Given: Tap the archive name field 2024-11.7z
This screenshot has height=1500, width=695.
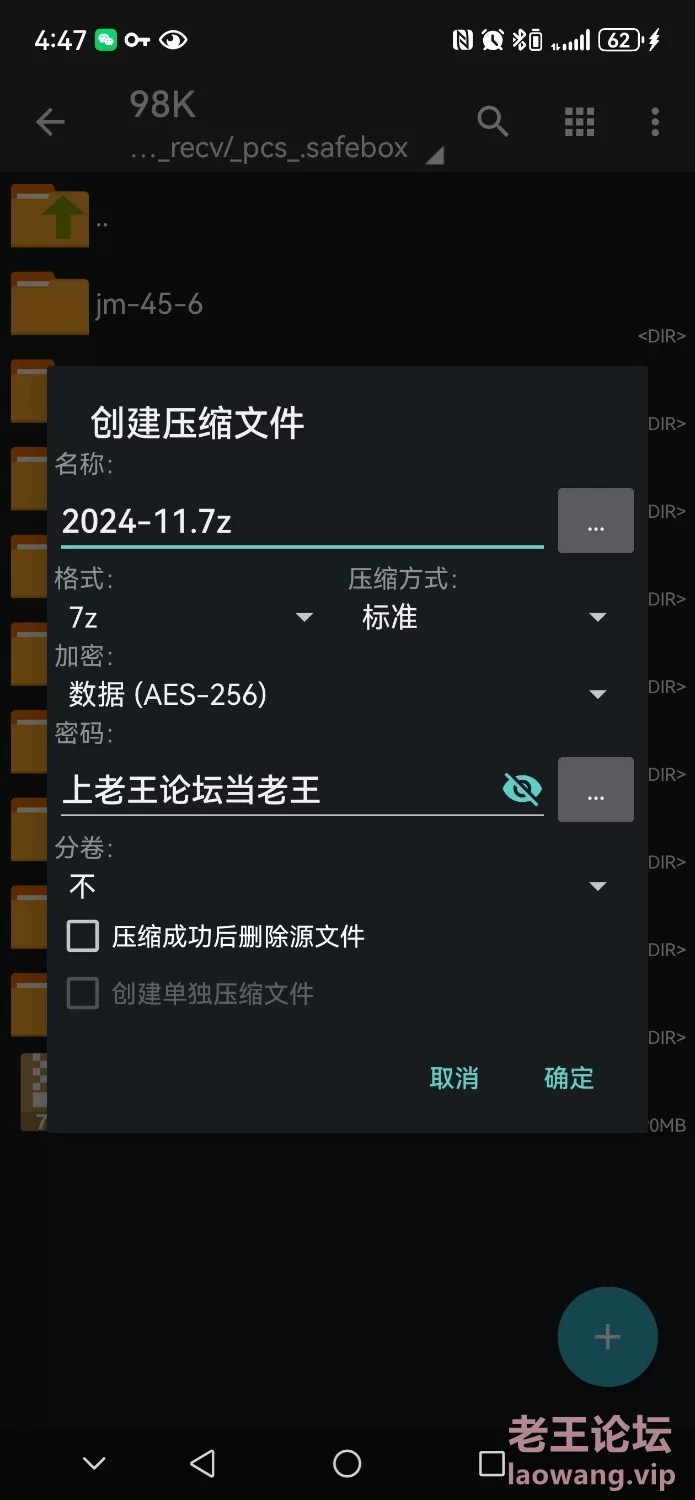Looking at the screenshot, I should coord(301,521).
